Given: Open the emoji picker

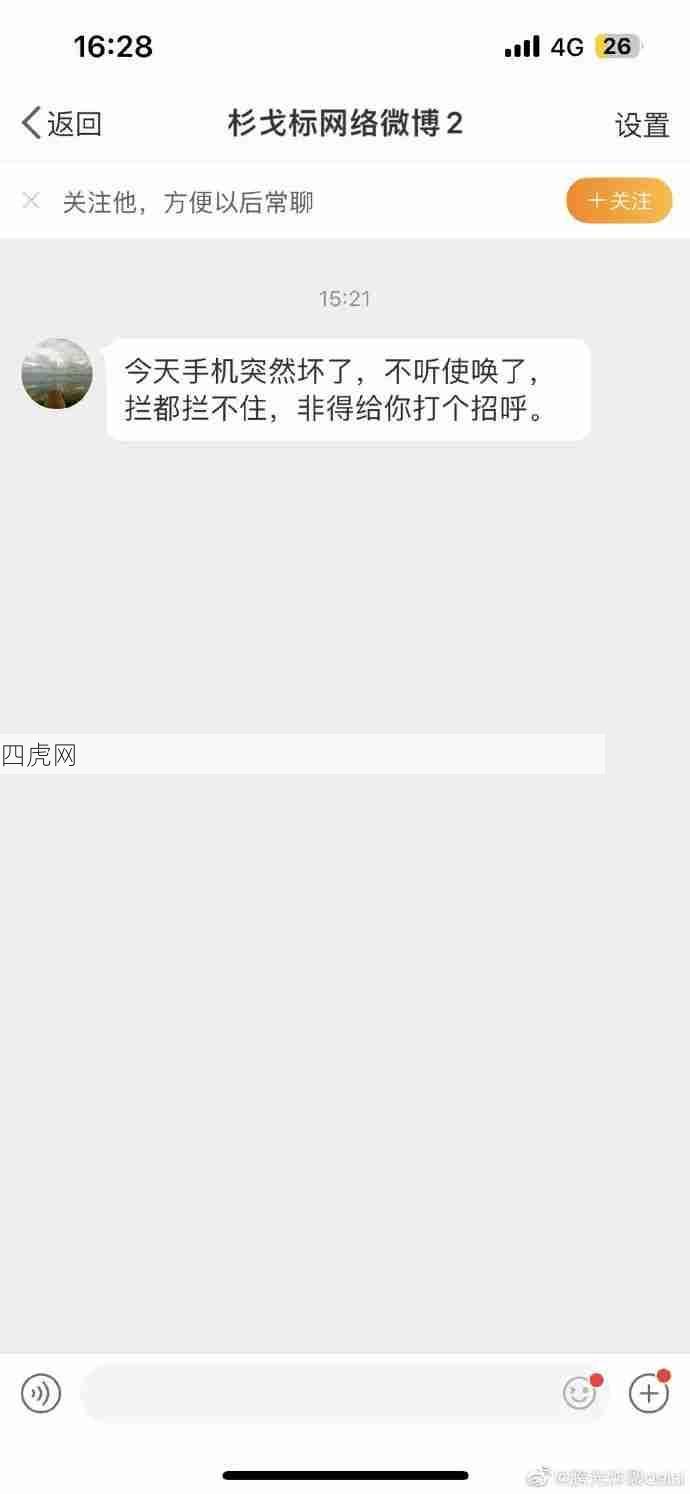Looking at the screenshot, I should pyautogui.click(x=579, y=1392).
